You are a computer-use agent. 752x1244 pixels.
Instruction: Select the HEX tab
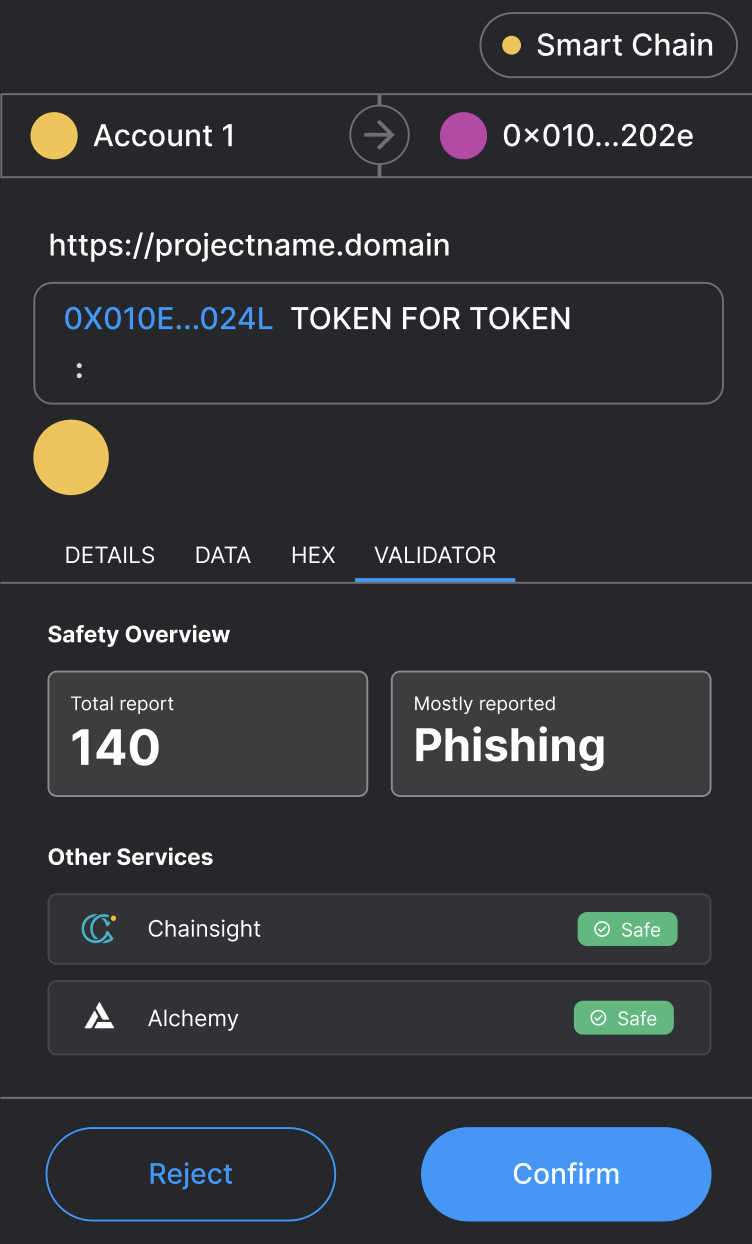(x=313, y=554)
